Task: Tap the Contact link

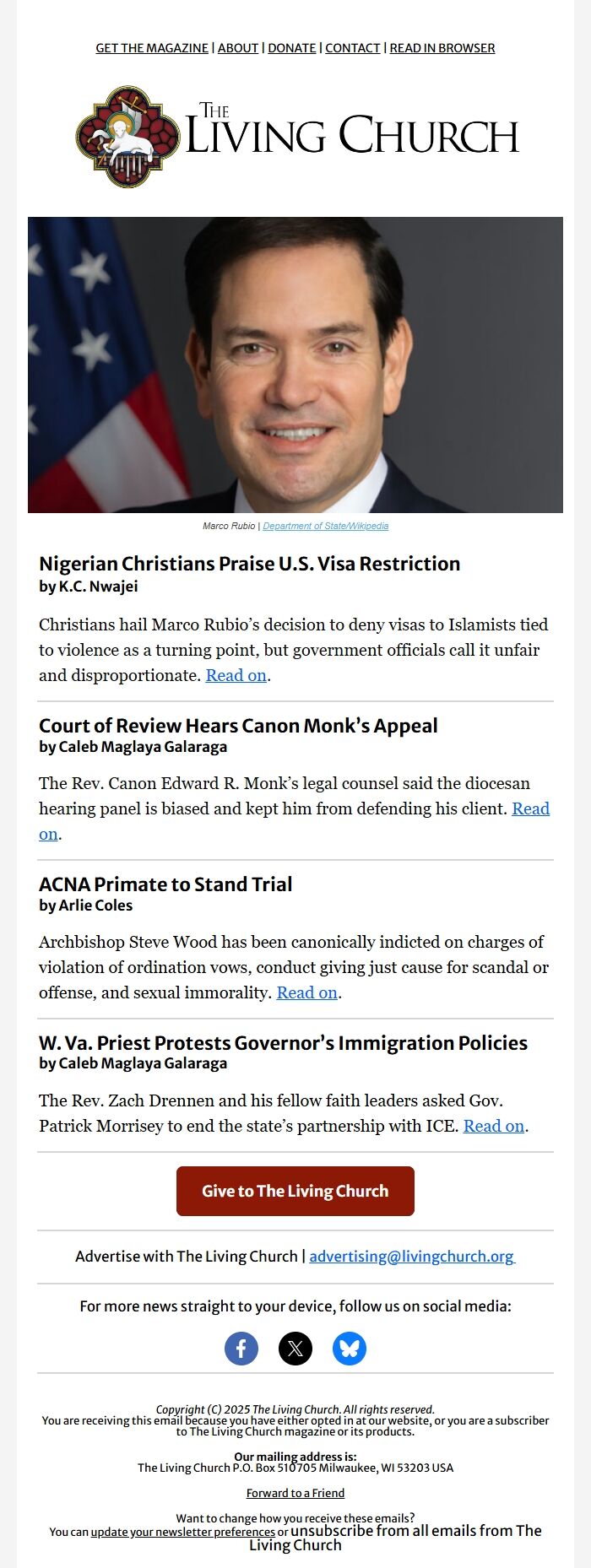Action: click(353, 48)
